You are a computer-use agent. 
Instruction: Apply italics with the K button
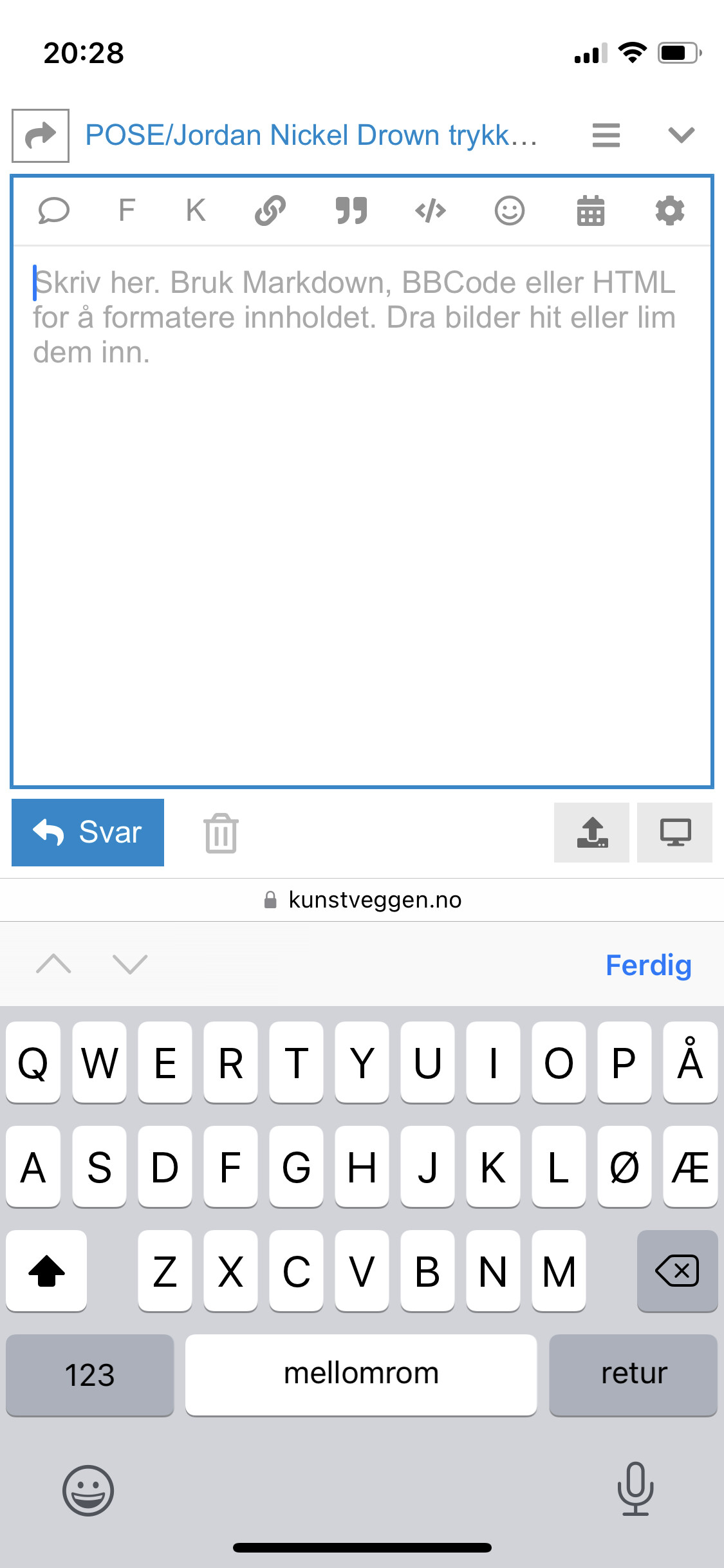coord(196,210)
